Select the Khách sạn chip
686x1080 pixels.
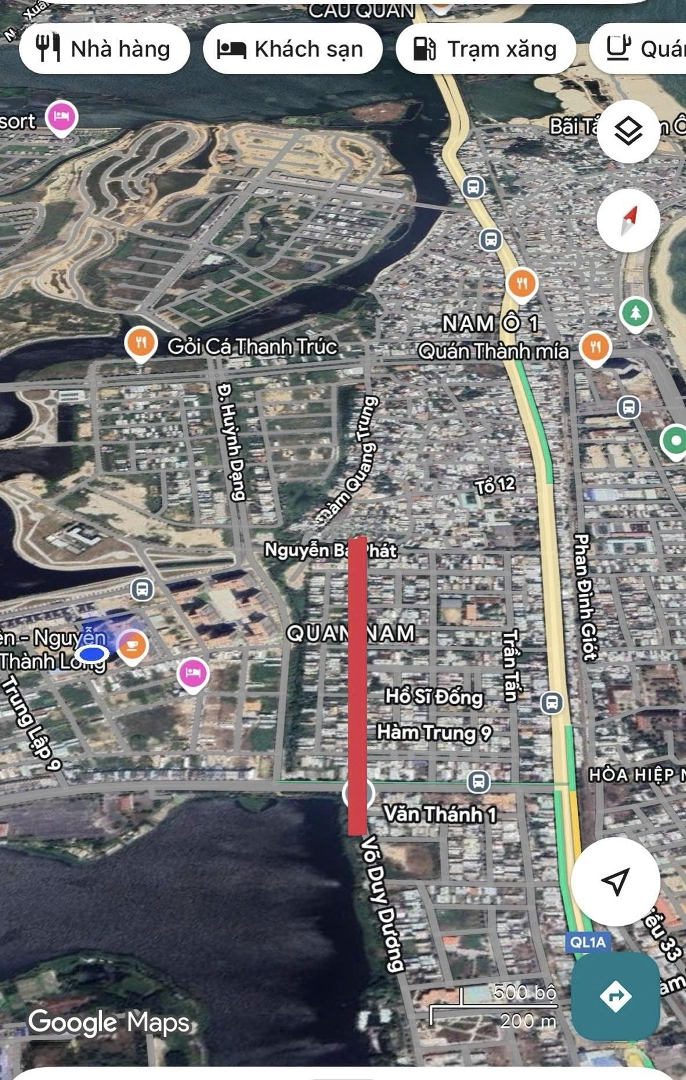point(292,48)
